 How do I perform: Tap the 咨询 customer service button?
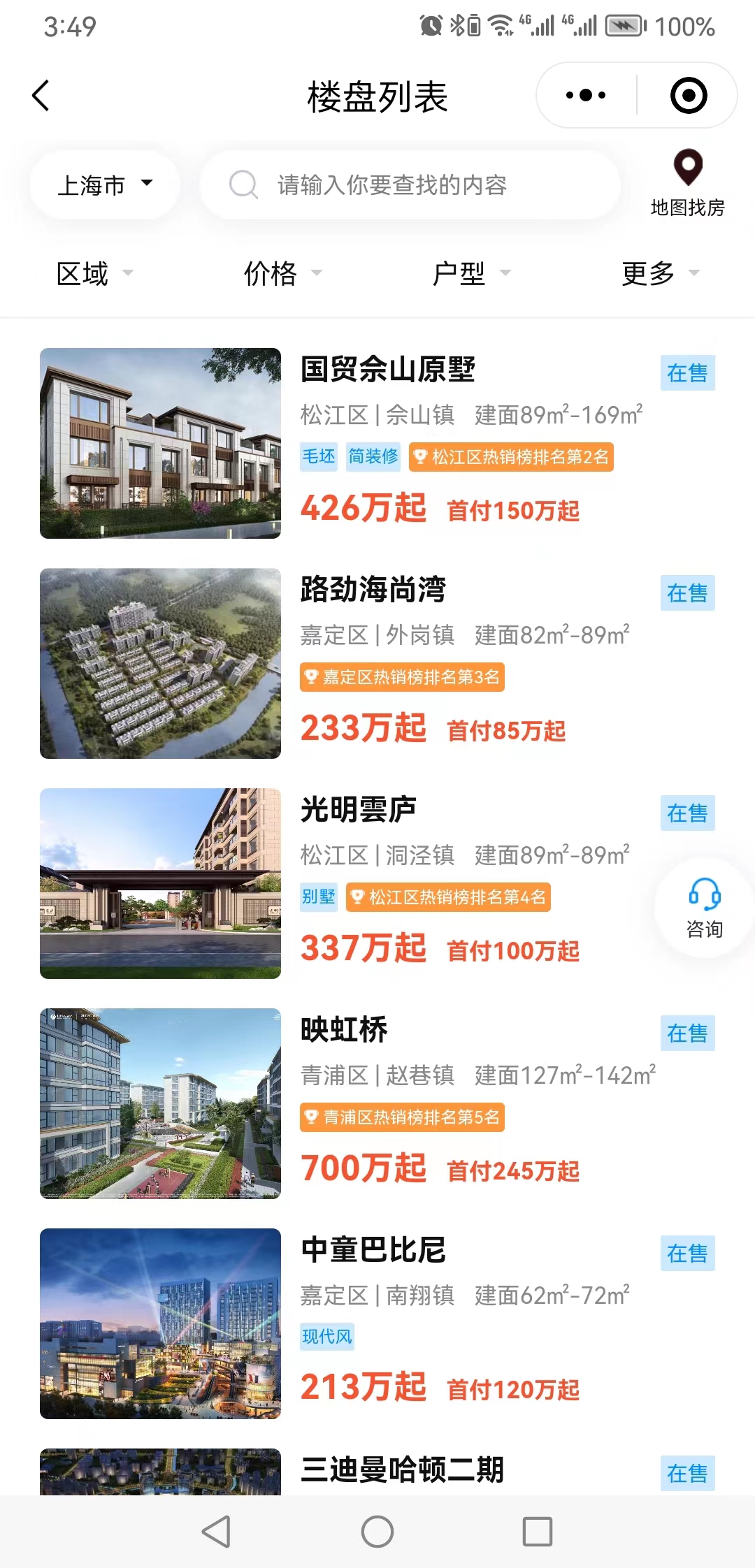tap(704, 908)
